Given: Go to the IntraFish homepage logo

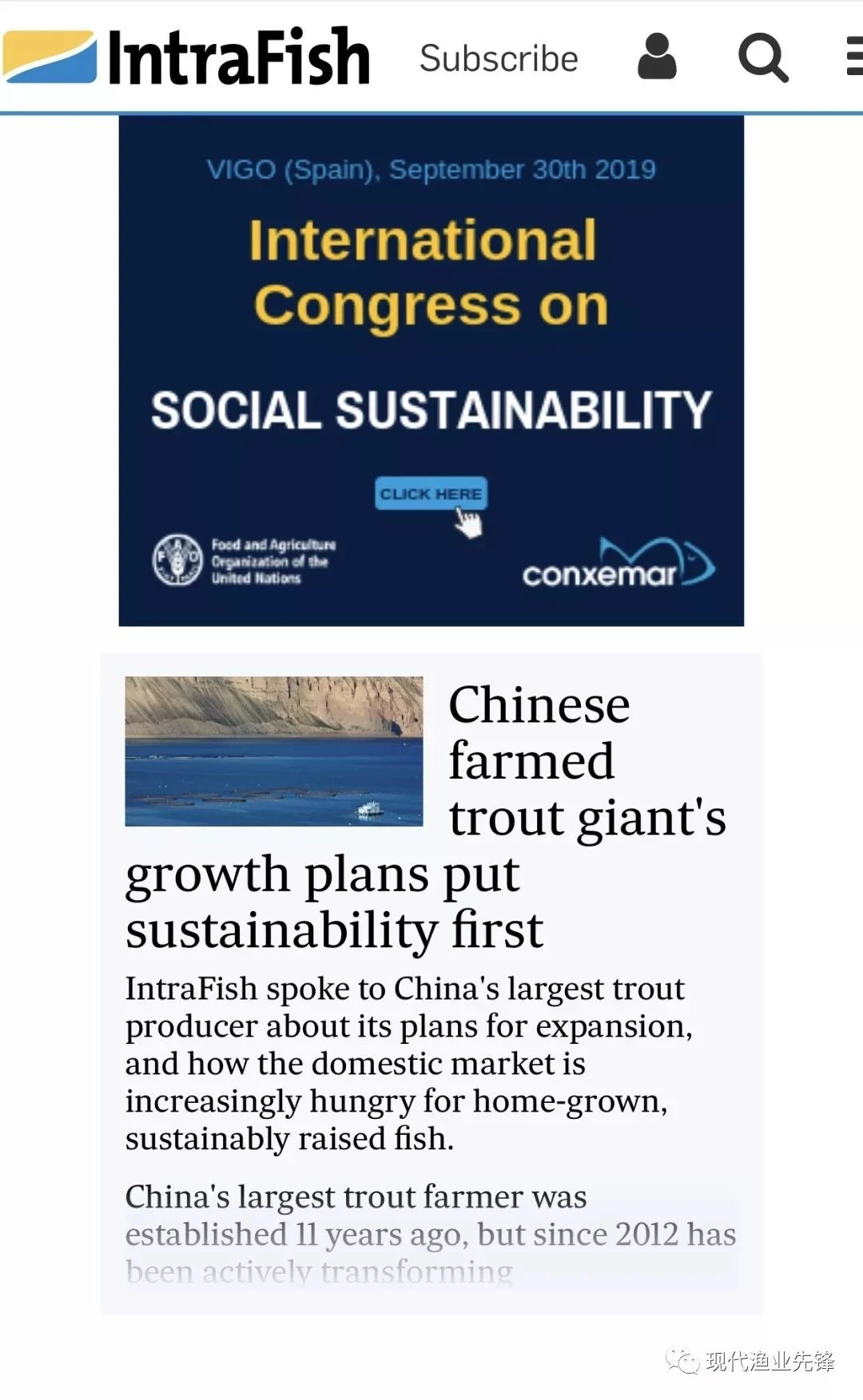Looking at the screenshot, I should pos(188,57).
